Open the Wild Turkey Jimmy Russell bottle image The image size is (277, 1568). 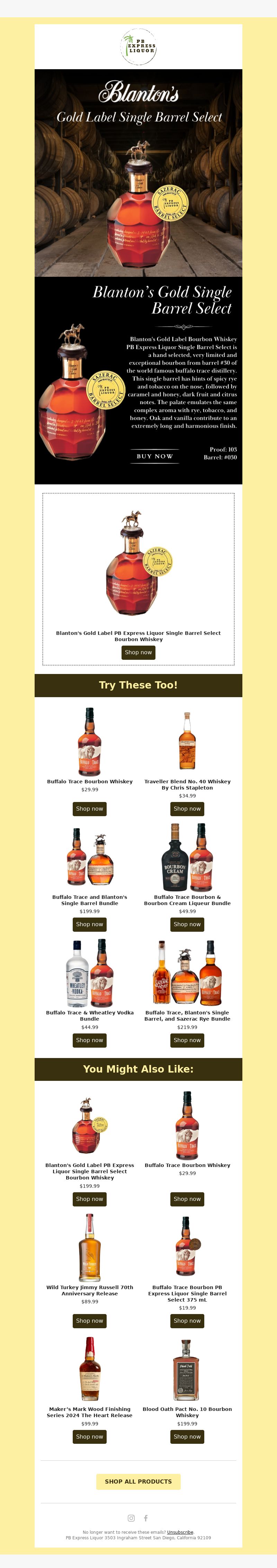click(89, 1248)
